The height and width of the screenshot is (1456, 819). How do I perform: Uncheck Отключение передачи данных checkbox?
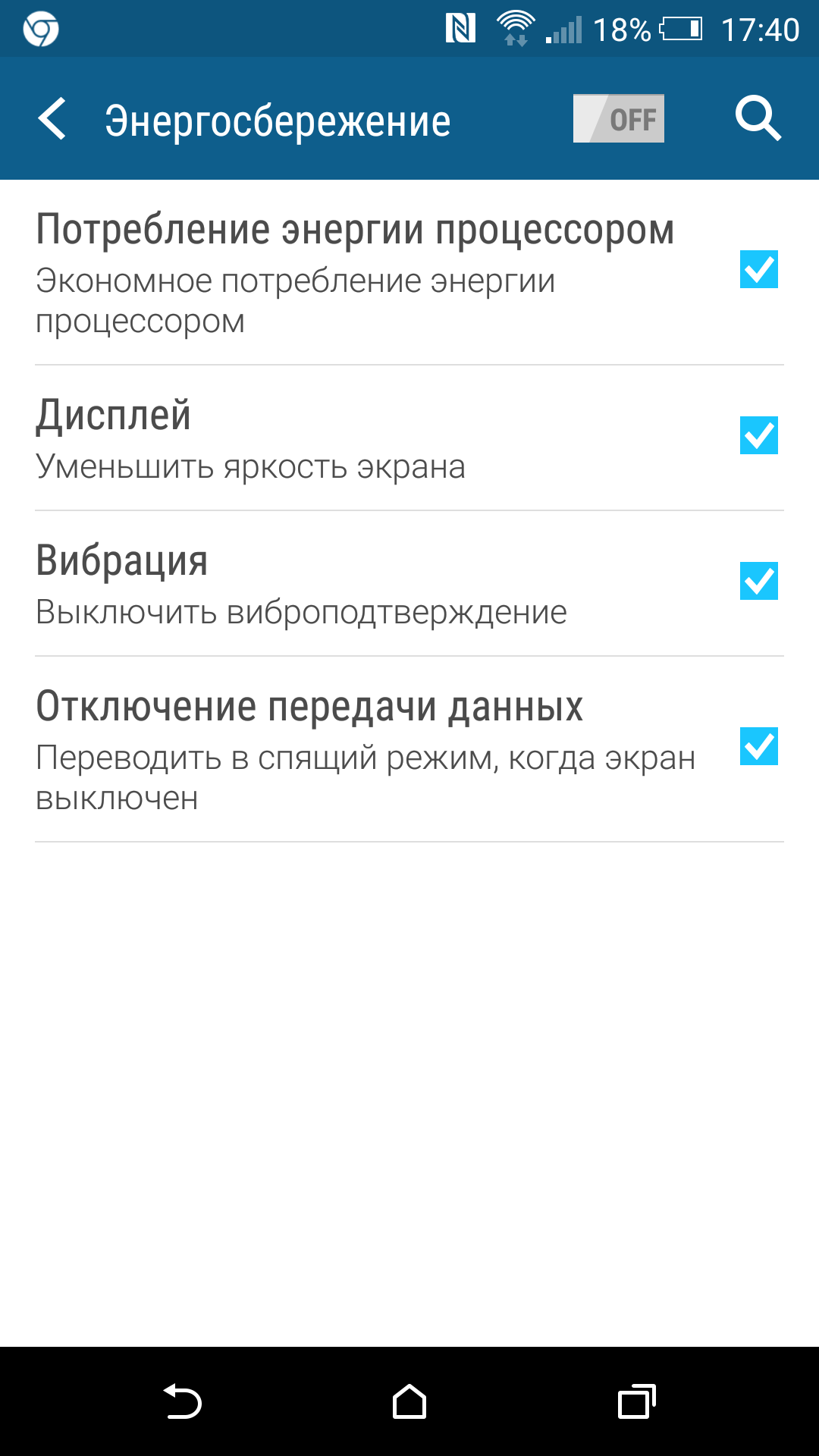click(759, 746)
